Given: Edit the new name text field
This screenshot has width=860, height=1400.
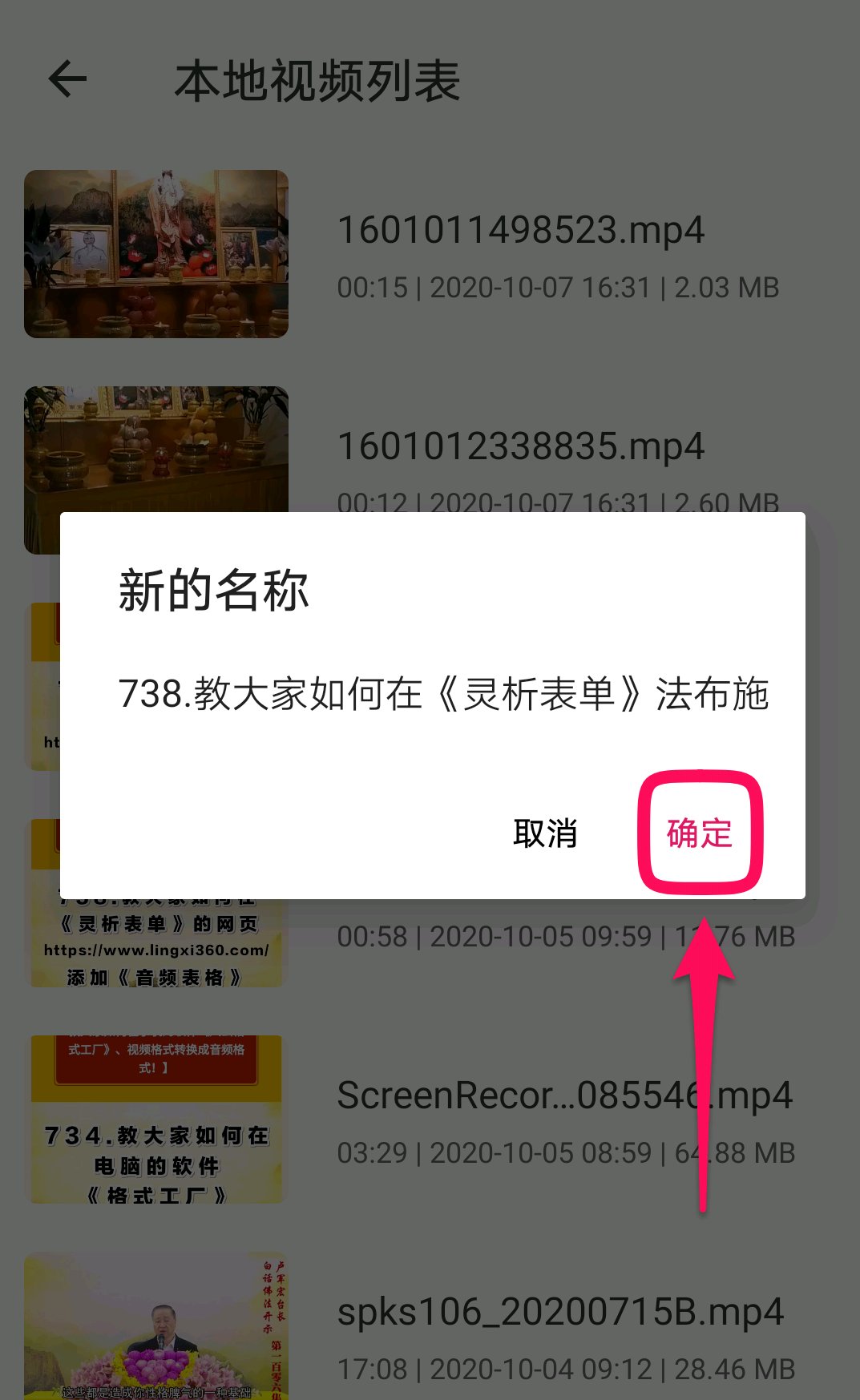Looking at the screenshot, I should click(x=442, y=694).
